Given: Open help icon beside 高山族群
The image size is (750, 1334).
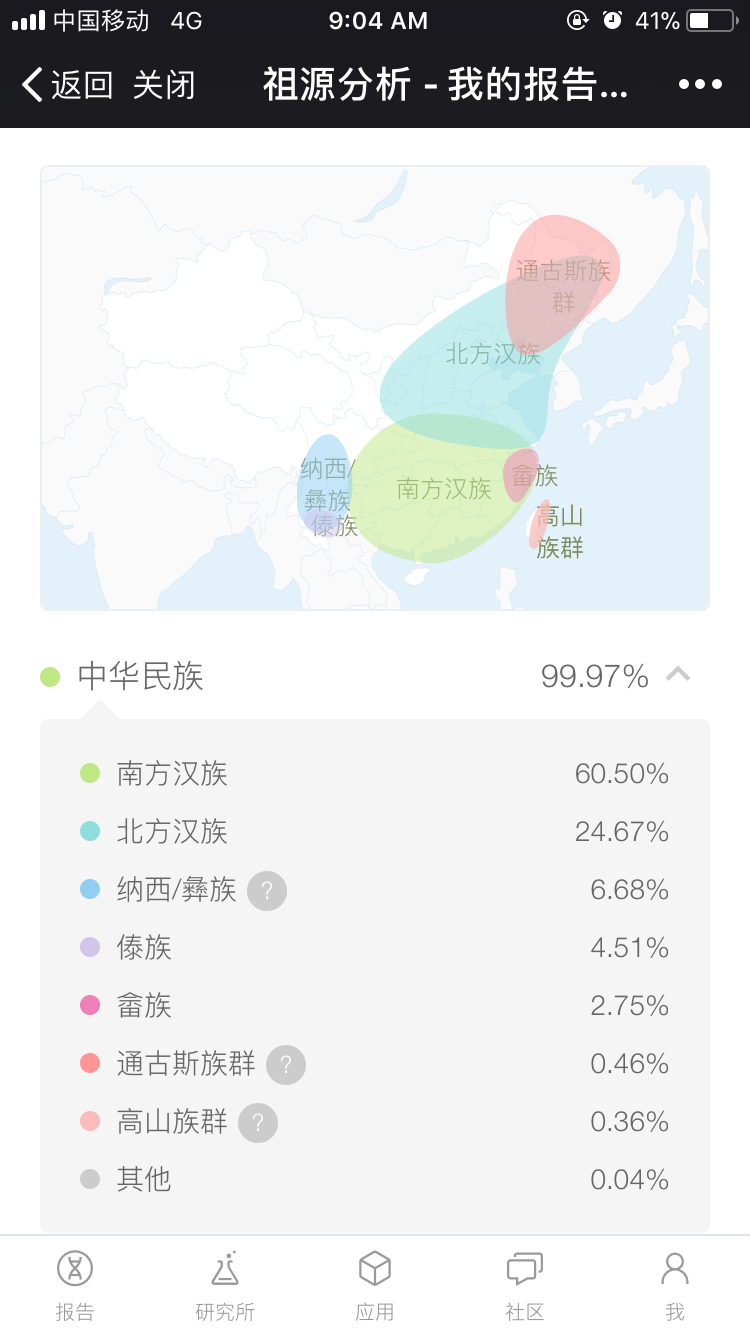Looking at the screenshot, I should 258,1122.
